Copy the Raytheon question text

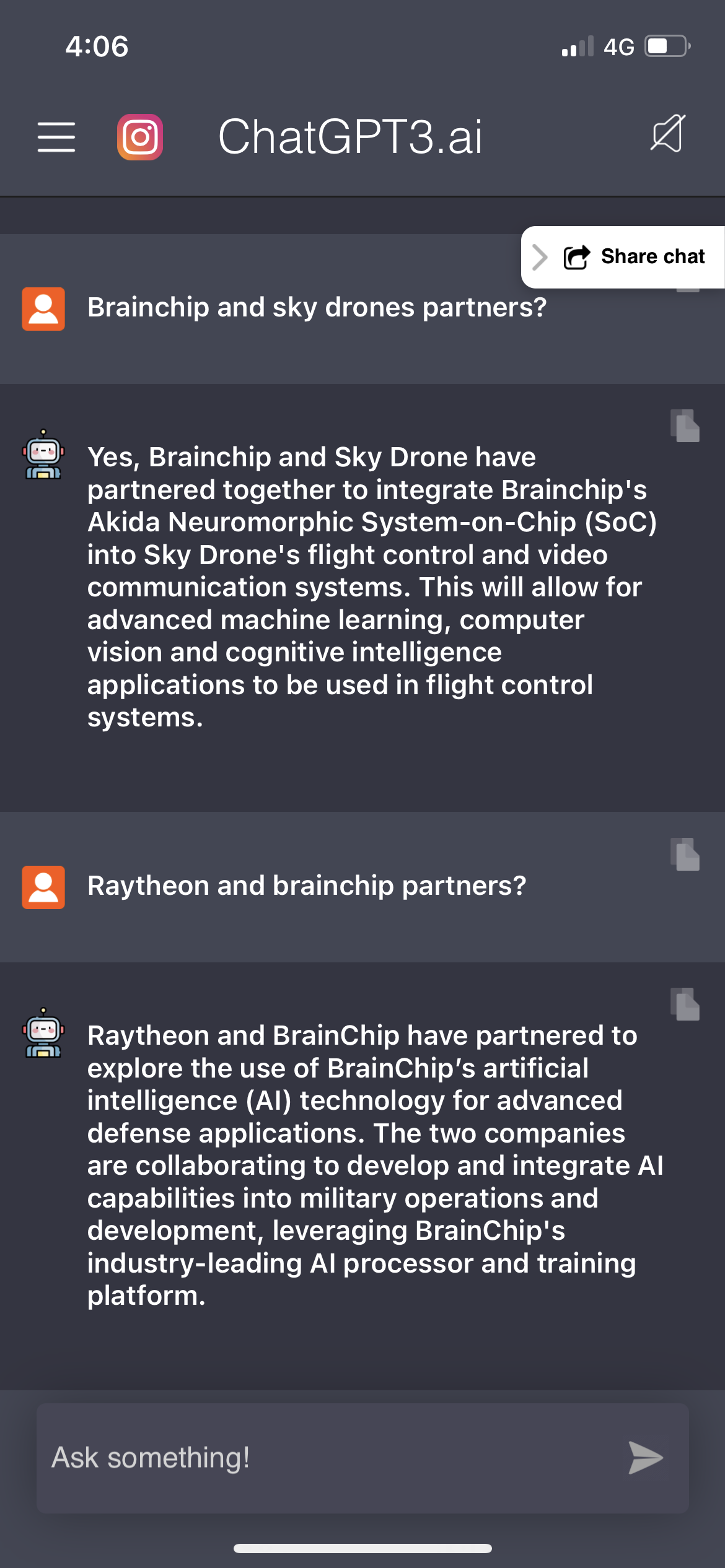tap(685, 854)
